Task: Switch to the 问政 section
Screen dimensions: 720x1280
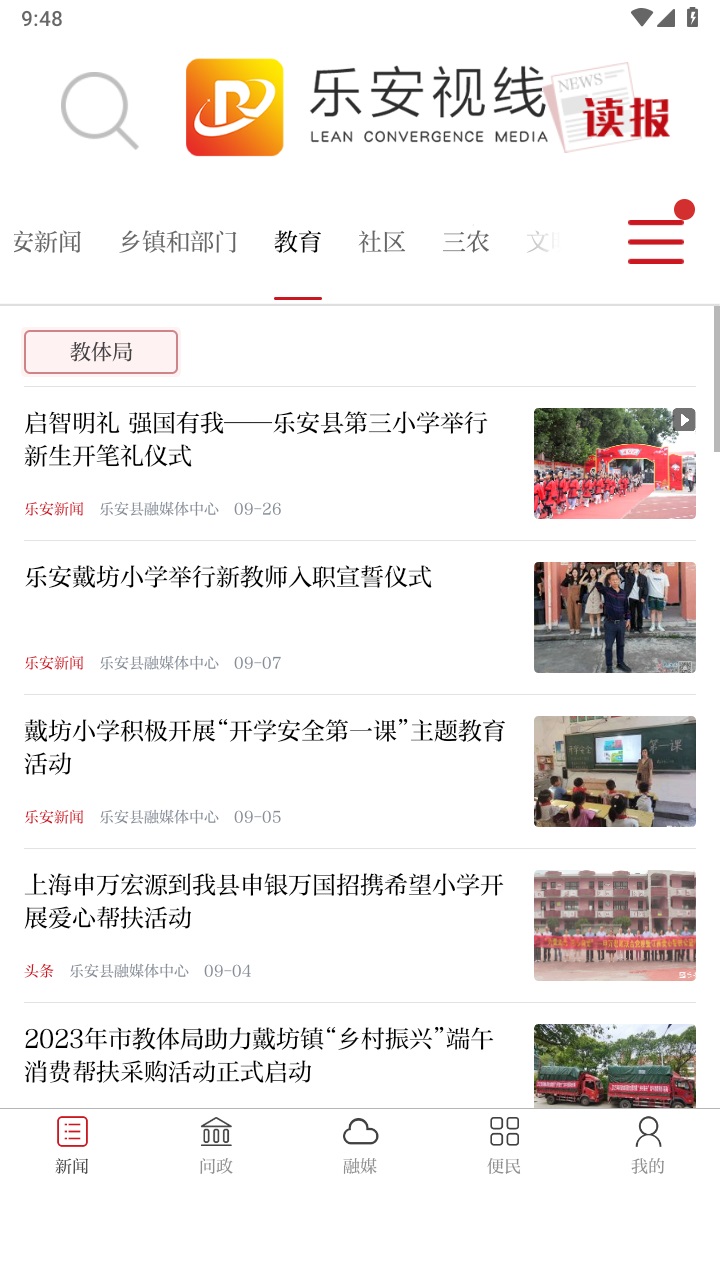Action: (215, 1145)
